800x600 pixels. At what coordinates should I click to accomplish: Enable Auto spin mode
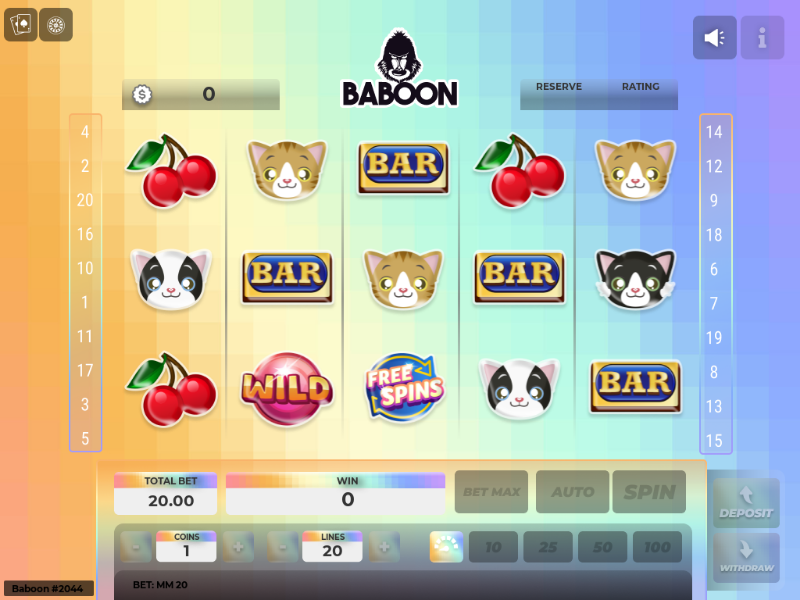(572, 492)
